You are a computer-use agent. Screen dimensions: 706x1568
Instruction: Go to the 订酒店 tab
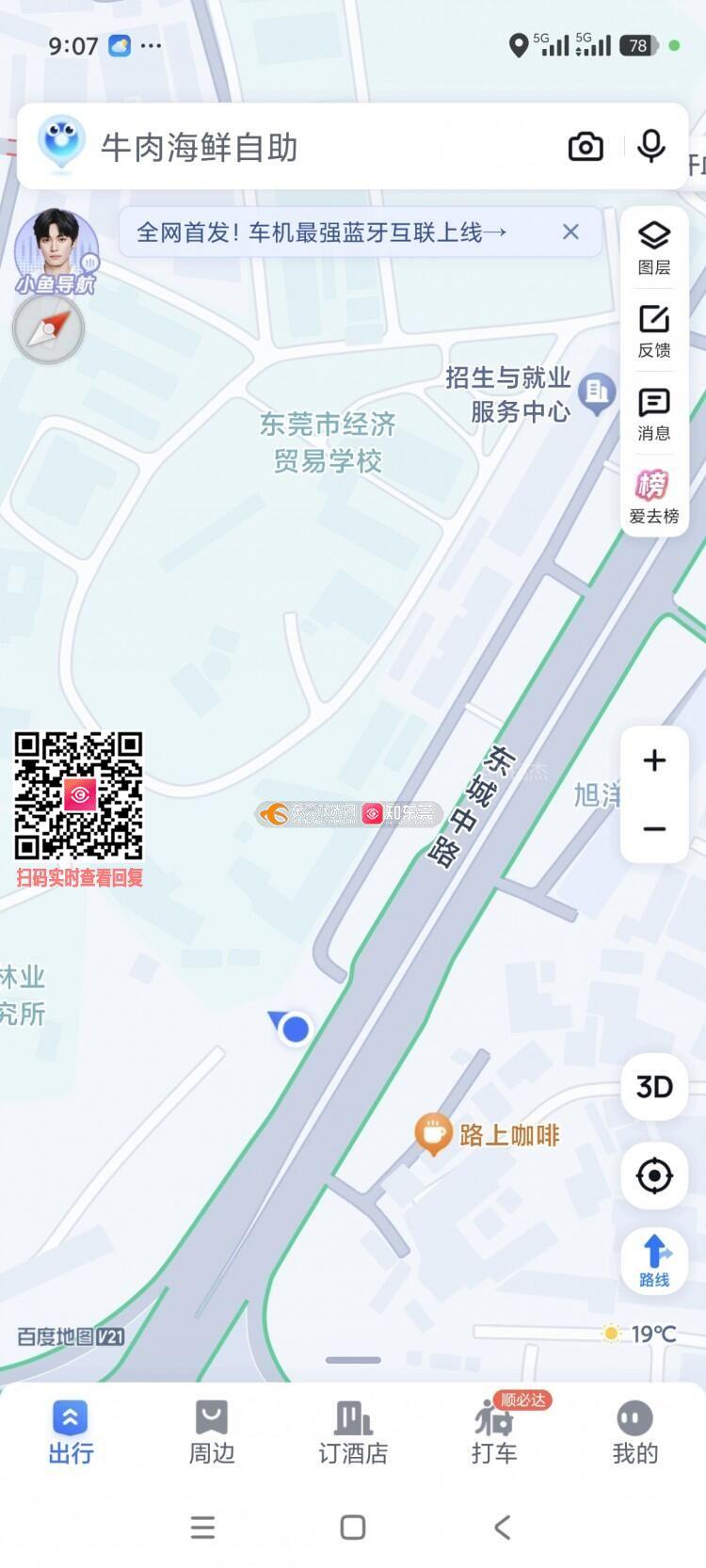point(353,1432)
